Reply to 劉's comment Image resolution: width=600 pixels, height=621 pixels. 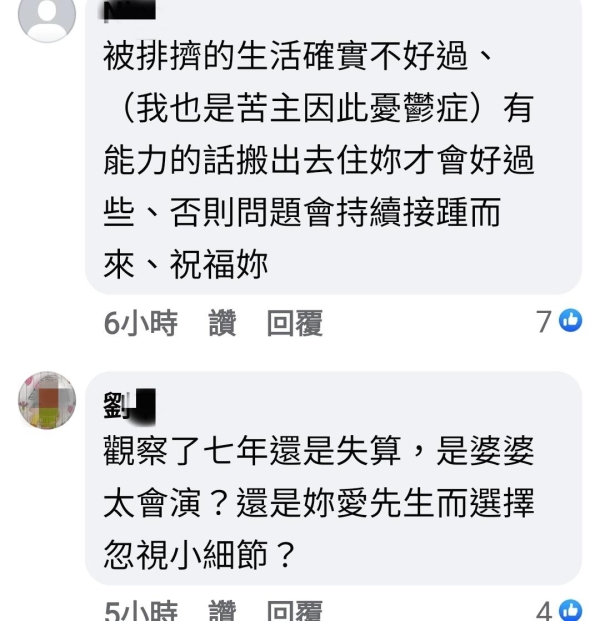coord(294,610)
